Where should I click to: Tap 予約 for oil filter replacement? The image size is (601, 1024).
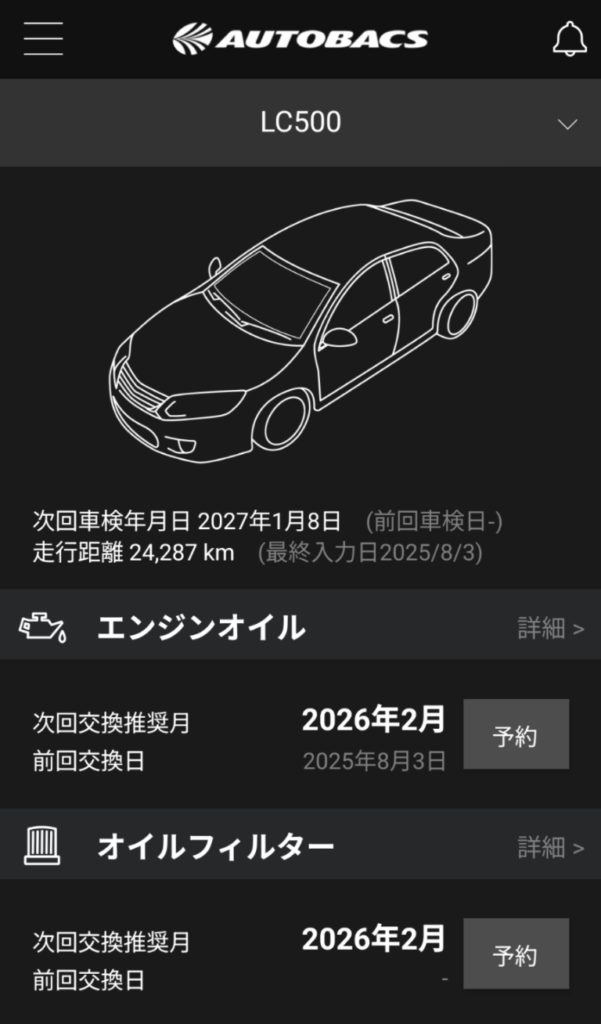(x=515, y=954)
